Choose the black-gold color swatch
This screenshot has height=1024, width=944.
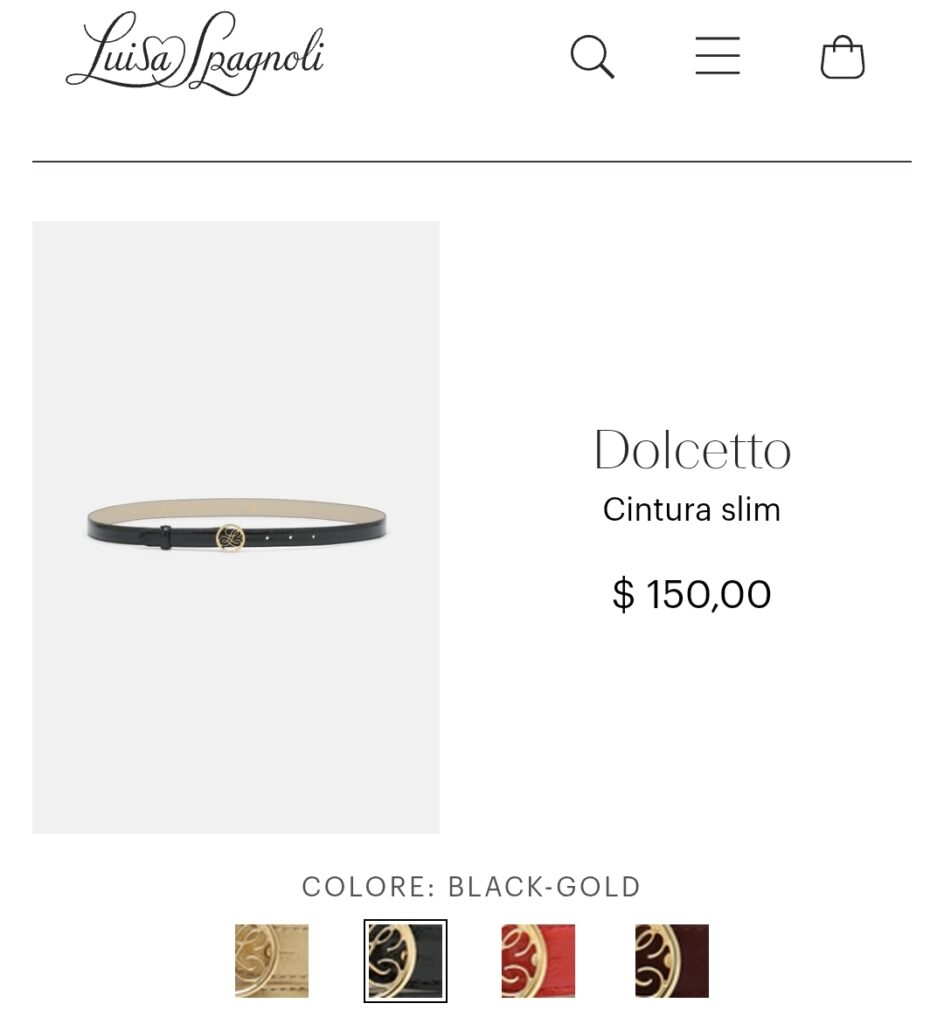click(x=405, y=961)
